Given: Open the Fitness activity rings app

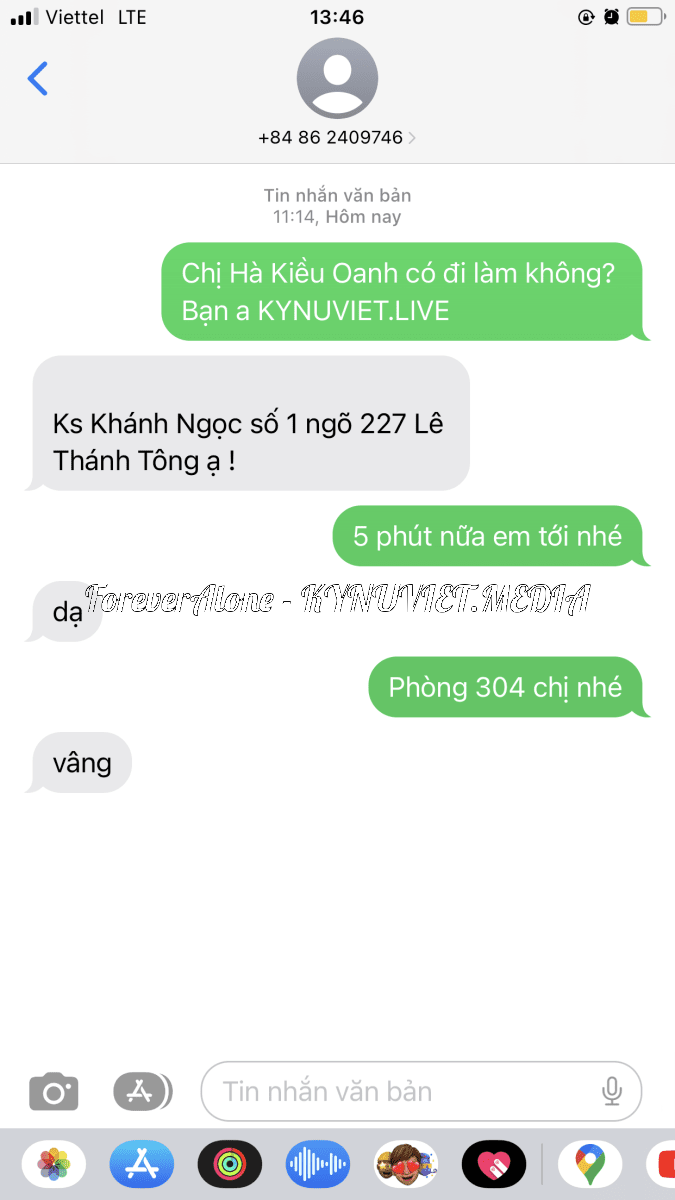Looking at the screenshot, I should (229, 1164).
